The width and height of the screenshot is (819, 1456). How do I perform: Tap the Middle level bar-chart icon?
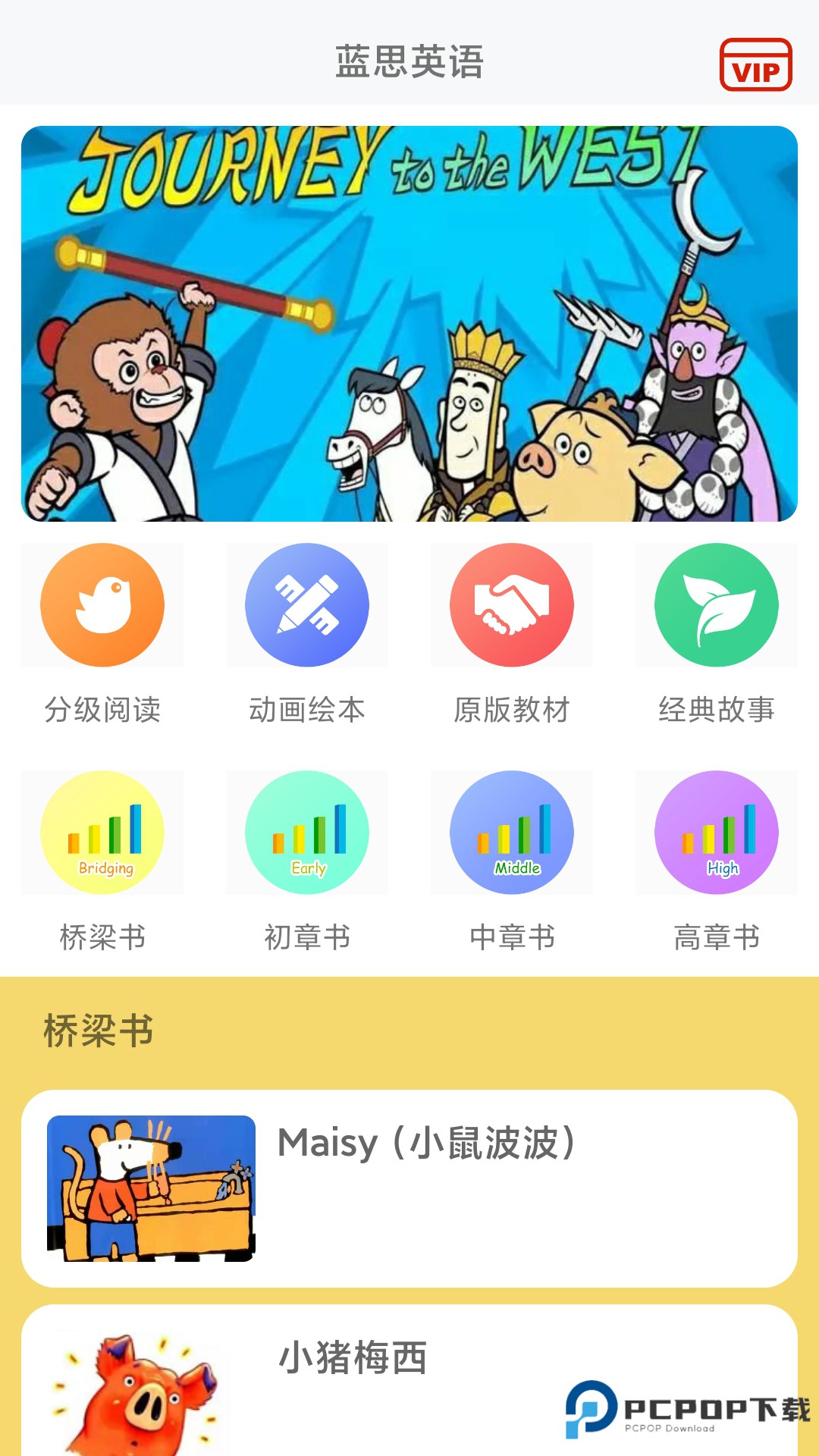(x=511, y=832)
